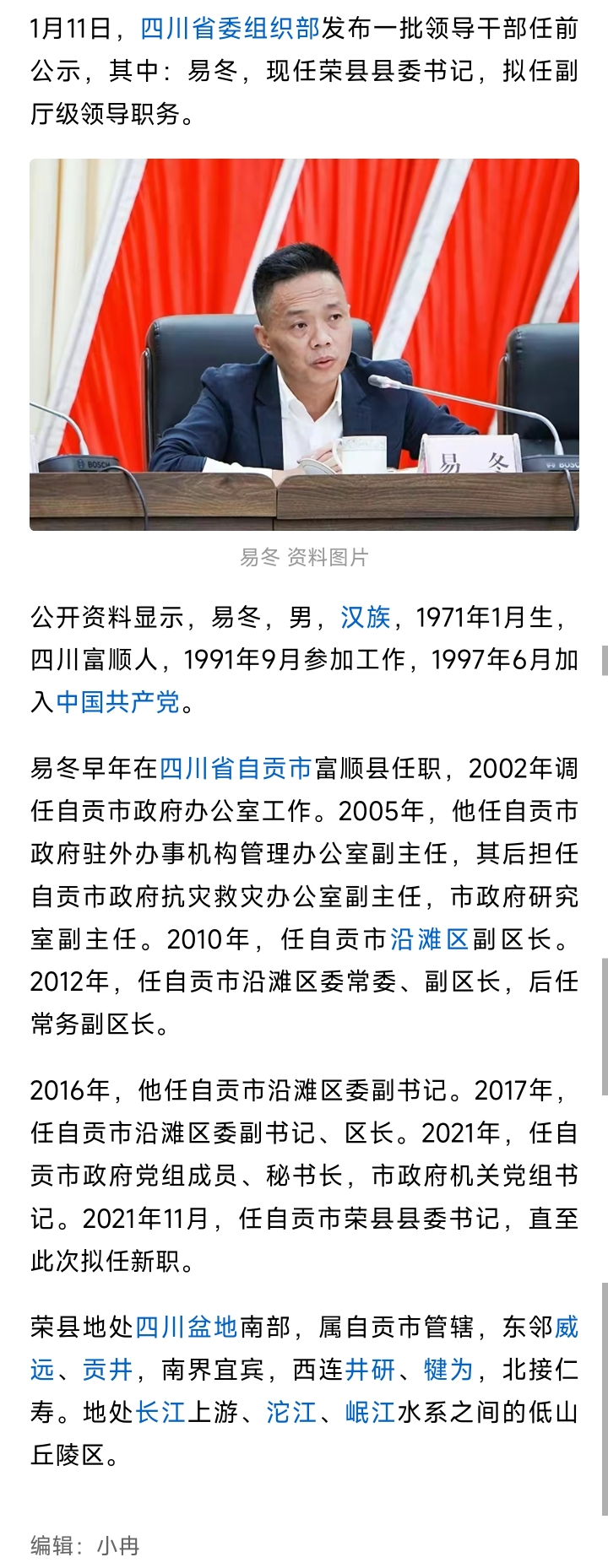Open the 四川盆地 link
Screen dimensions: 608x1568
point(187,1327)
